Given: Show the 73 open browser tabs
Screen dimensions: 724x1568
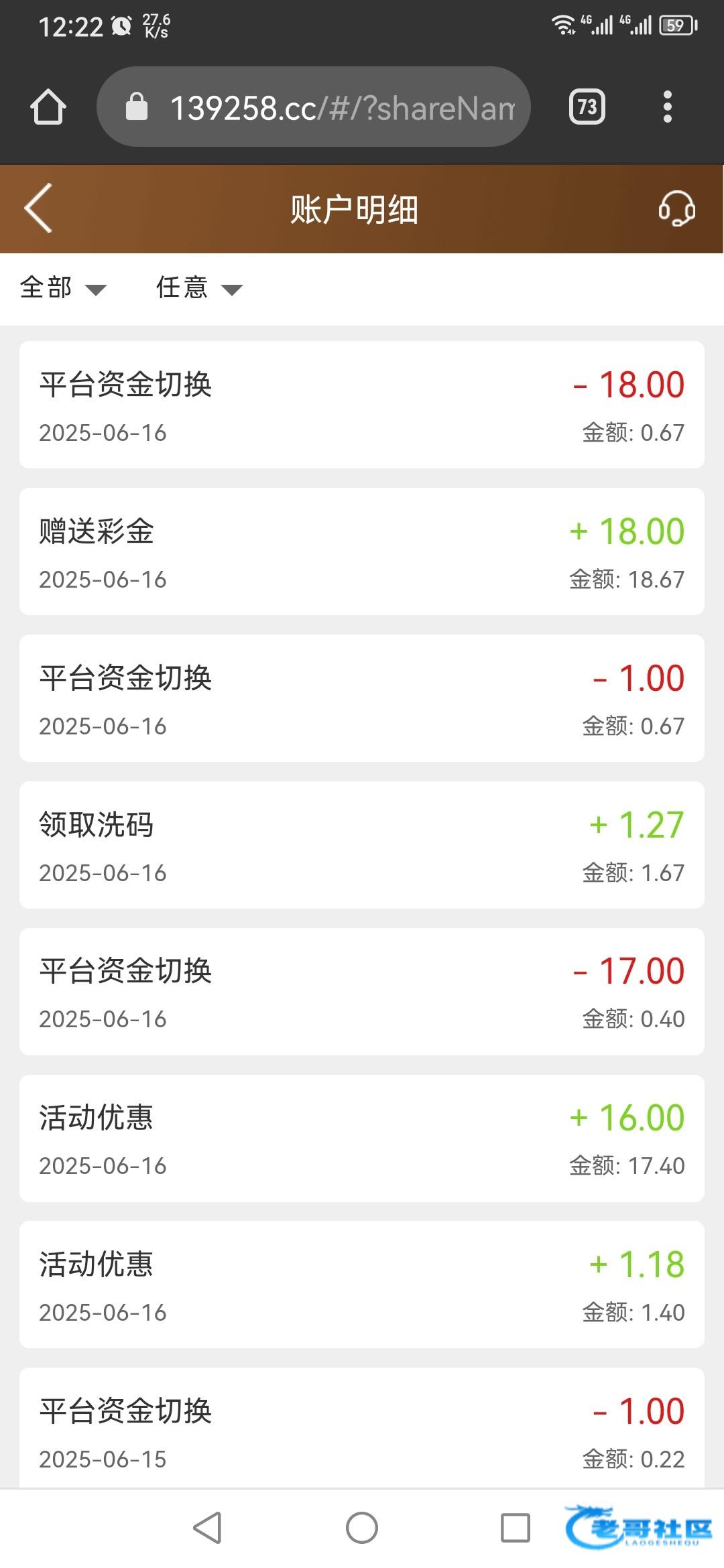Looking at the screenshot, I should pos(587,107).
